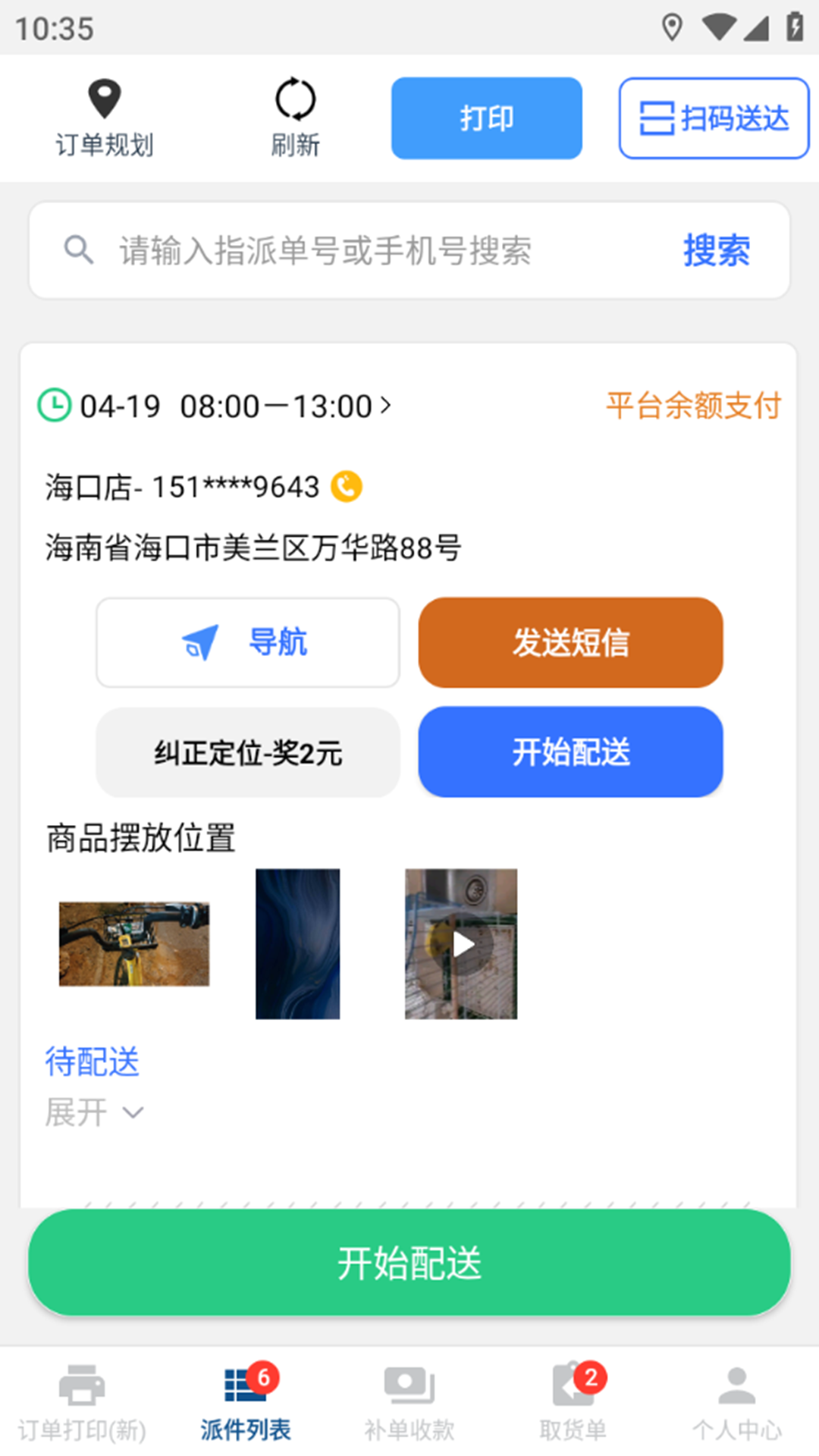The image size is (819, 1456).
Task: Play the product placement video
Action: (x=461, y=943)
